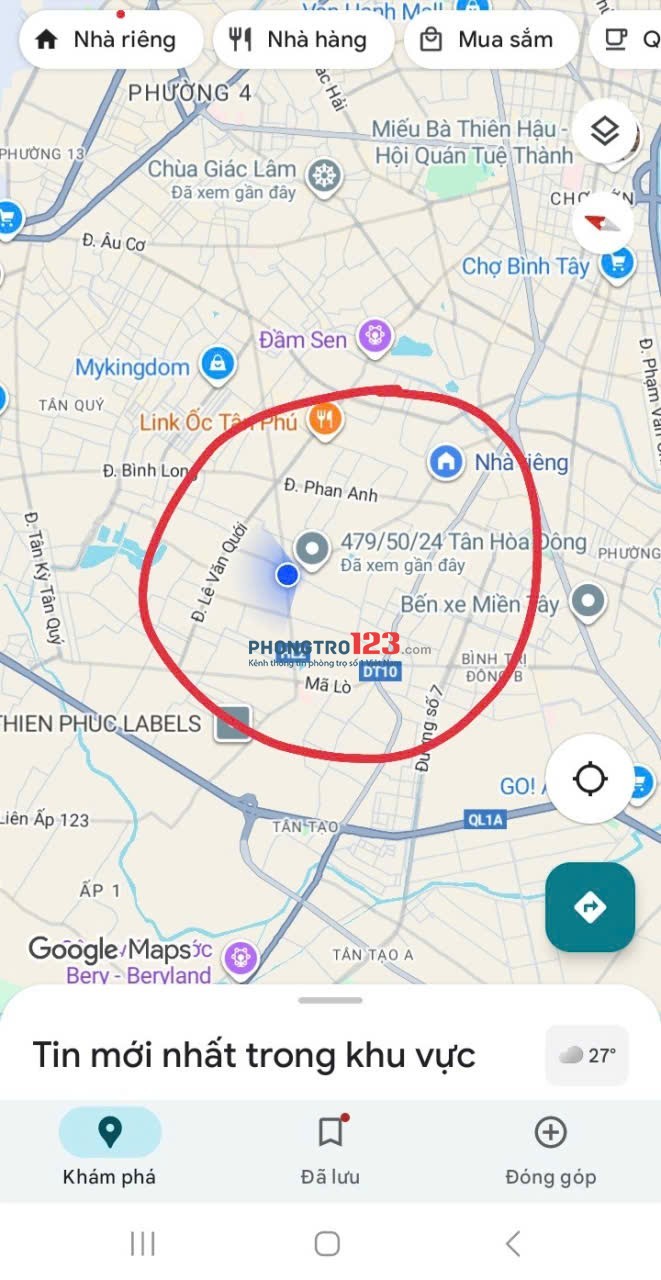Tap the system back button
The width and height of the screenshot is (661, 1280).
[x=513, y=1243]
